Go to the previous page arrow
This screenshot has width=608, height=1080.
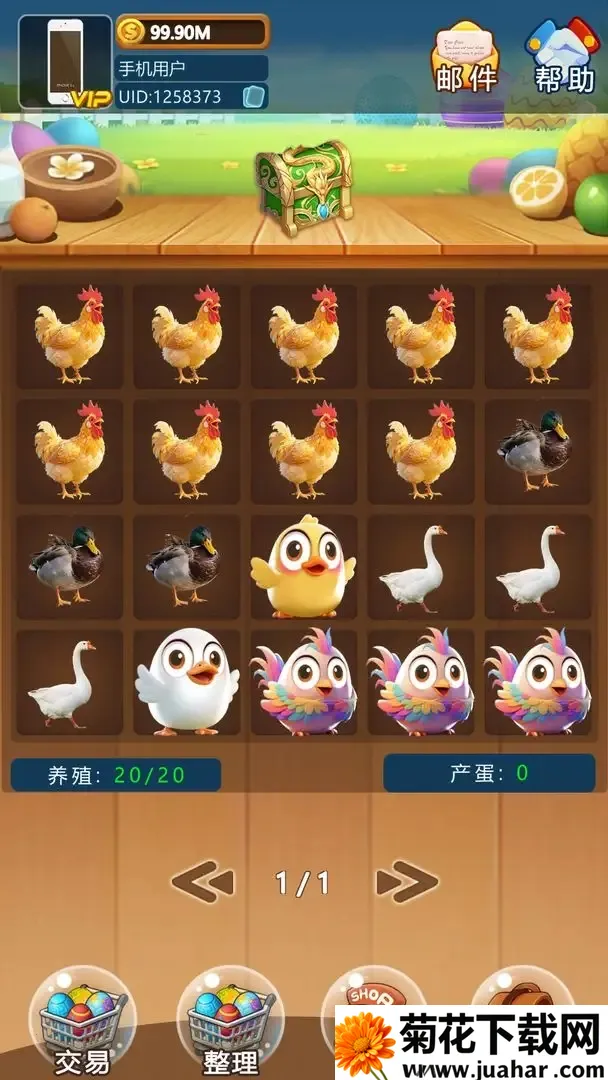coord(202,882)
